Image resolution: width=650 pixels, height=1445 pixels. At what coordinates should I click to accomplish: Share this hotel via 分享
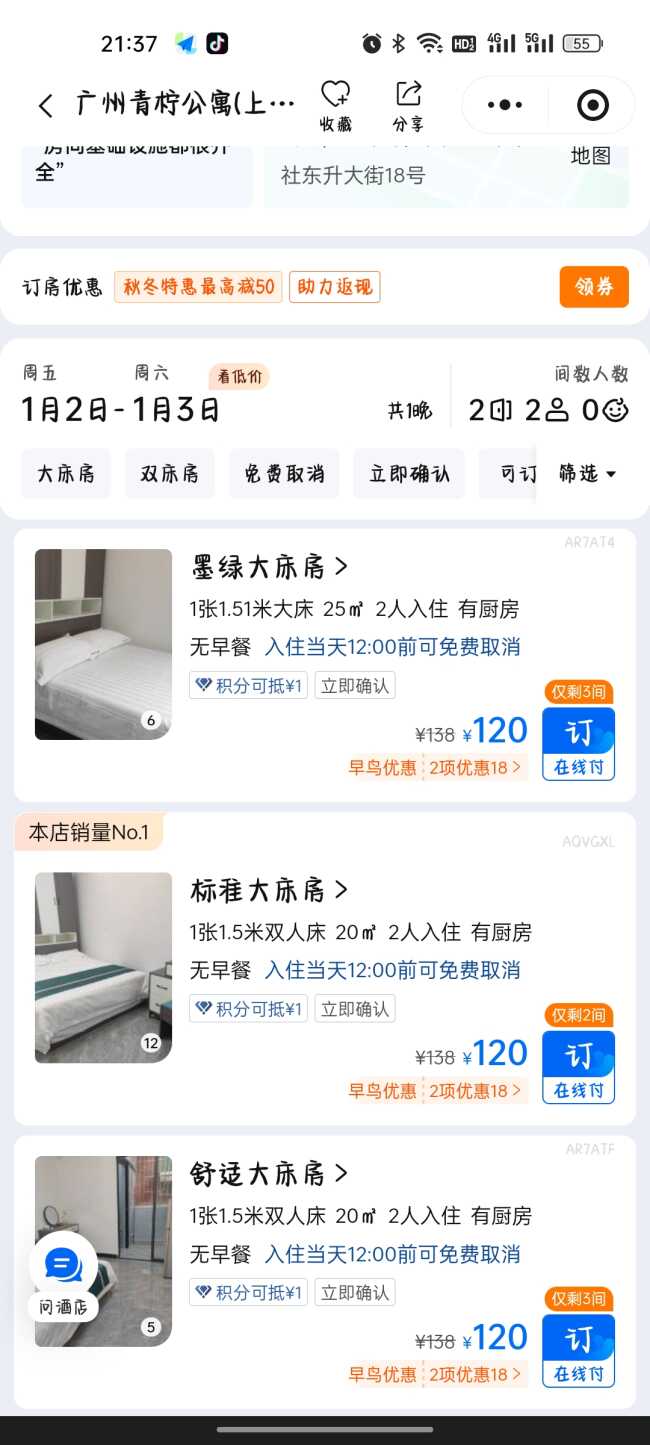(x=408, y=106)
